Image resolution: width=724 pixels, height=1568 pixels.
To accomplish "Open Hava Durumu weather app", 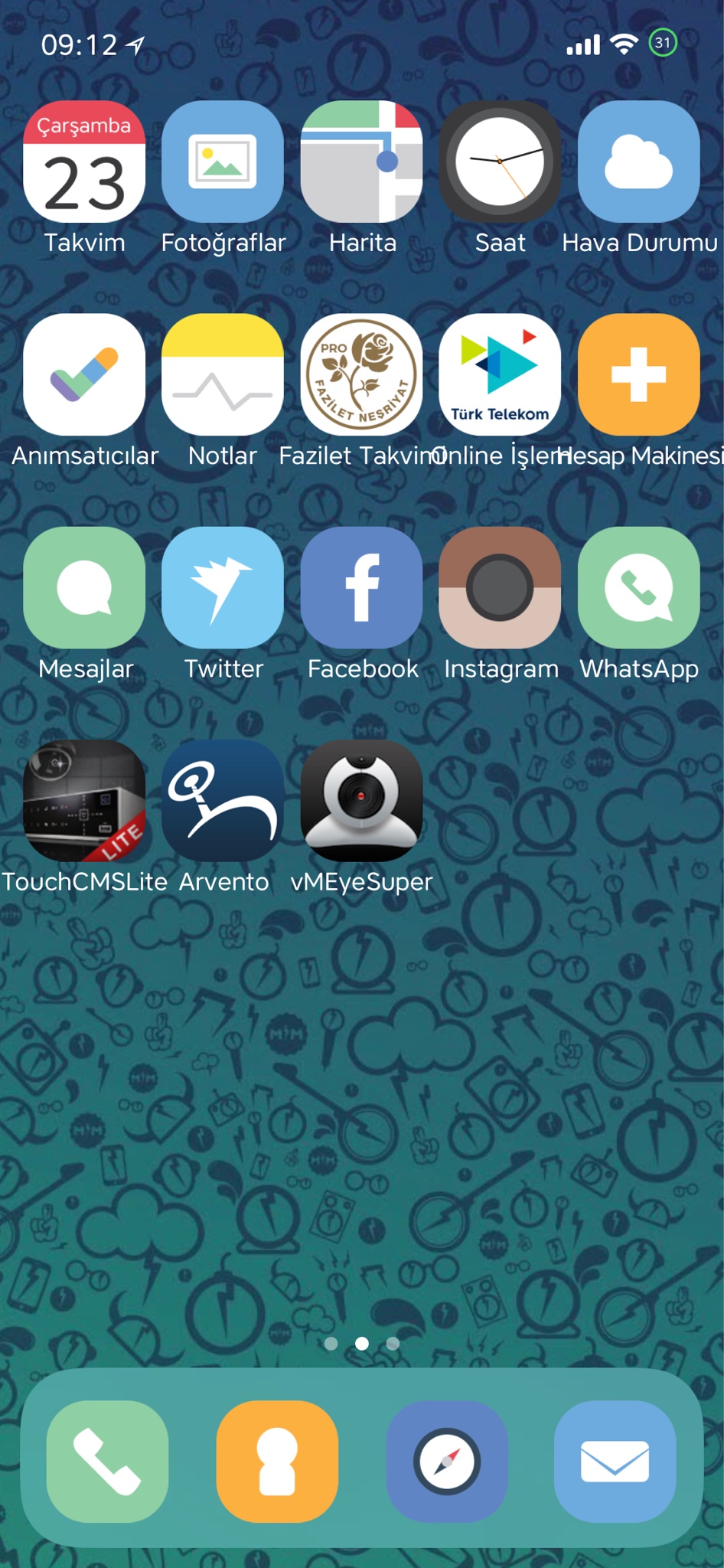I will pyautogui.click(x=639, y=162).
